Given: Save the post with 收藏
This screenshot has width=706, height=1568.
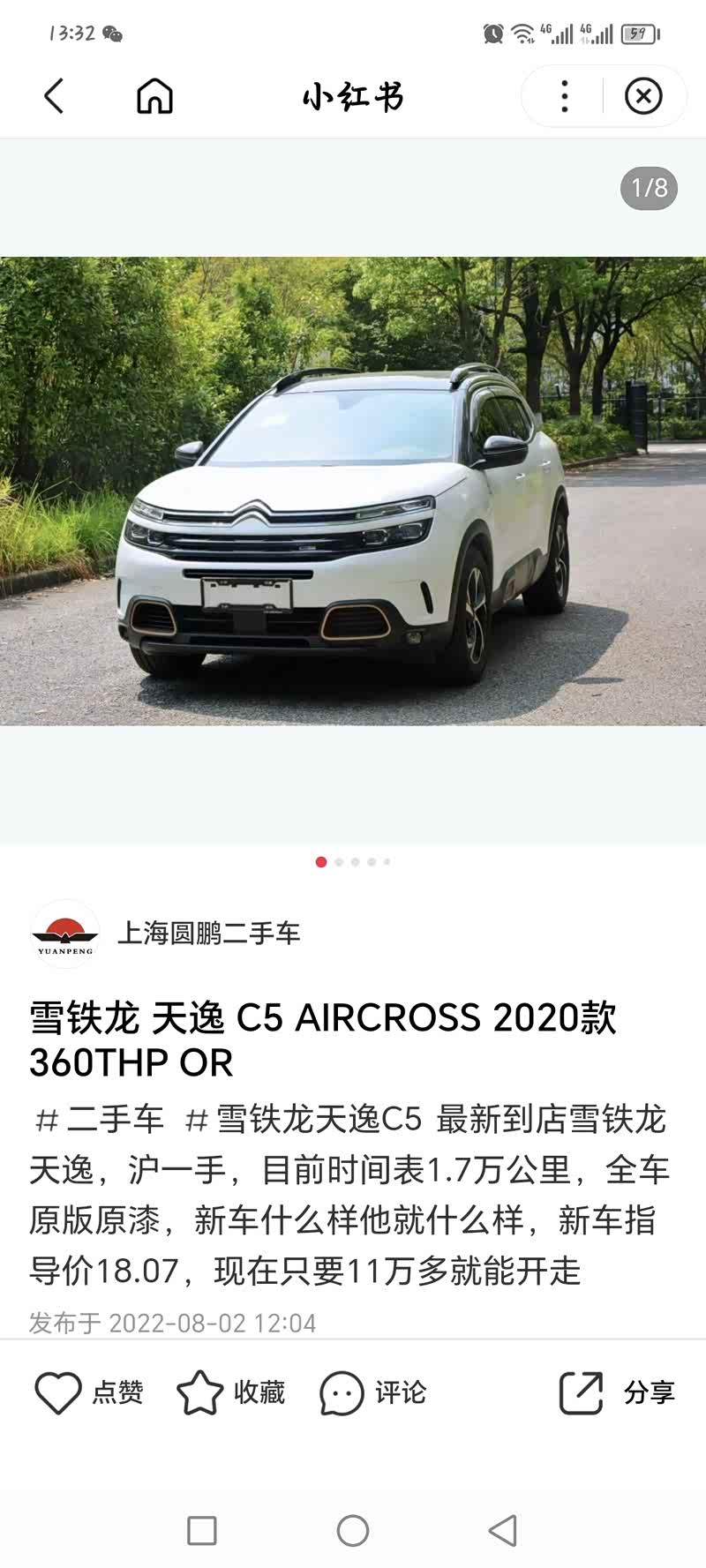Looking at the screenshot, I should pos(231,1393).
